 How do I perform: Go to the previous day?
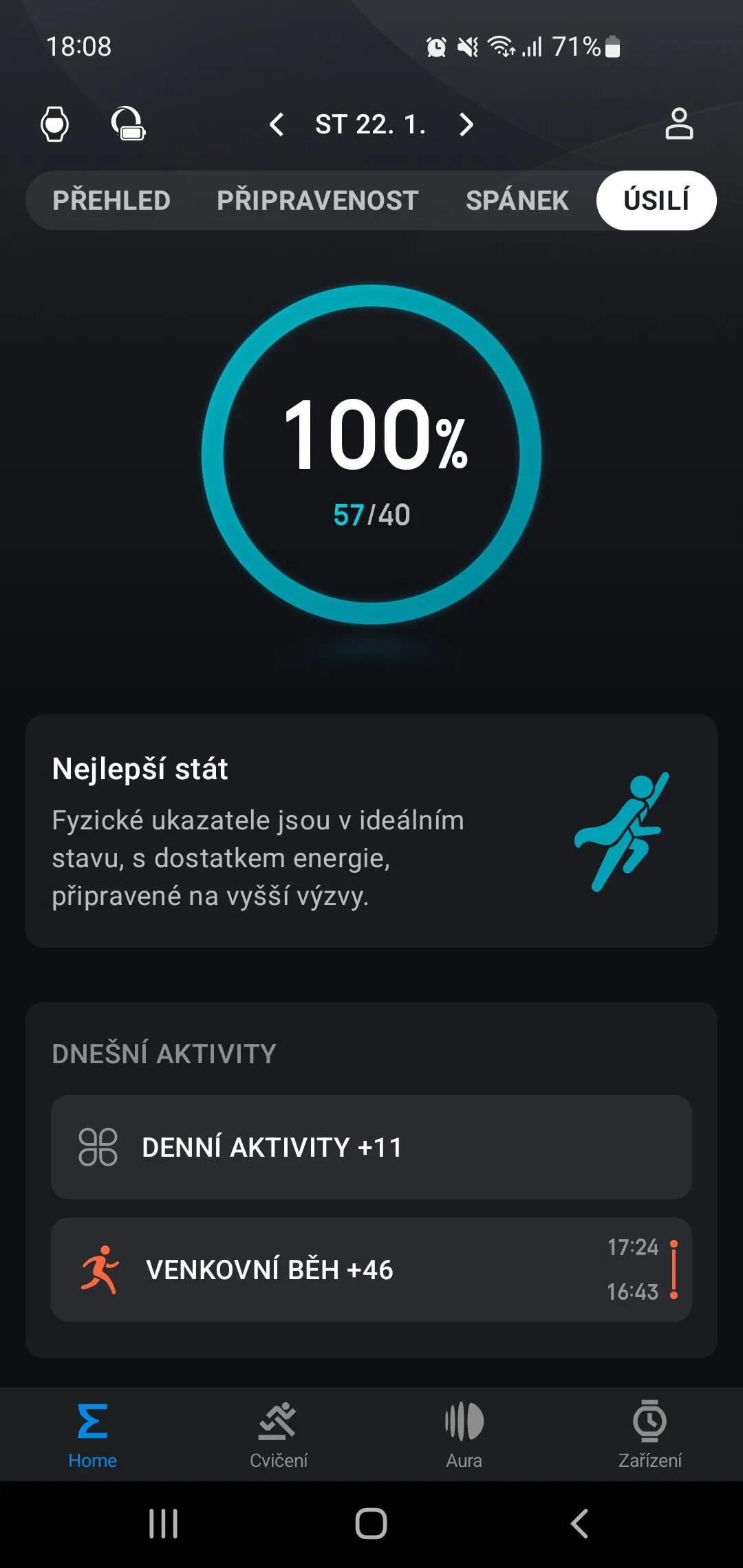277,124
